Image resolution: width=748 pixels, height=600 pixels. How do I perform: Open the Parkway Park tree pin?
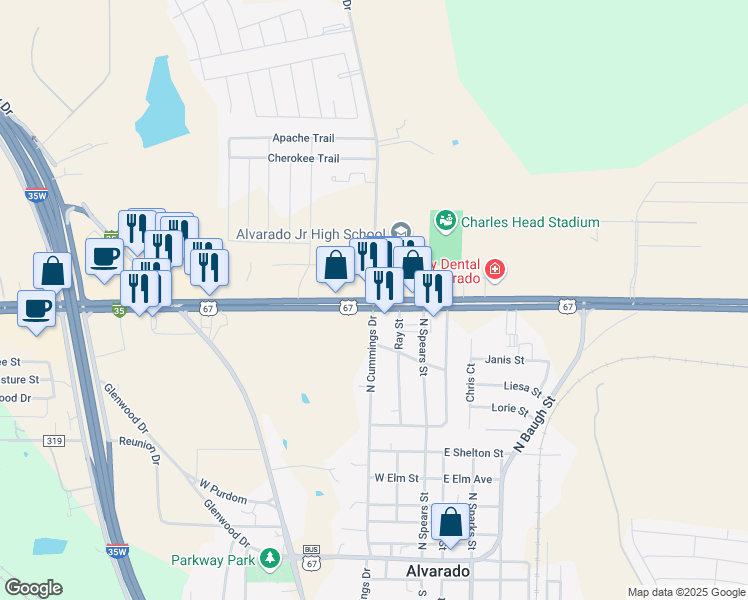click(270, 559)
